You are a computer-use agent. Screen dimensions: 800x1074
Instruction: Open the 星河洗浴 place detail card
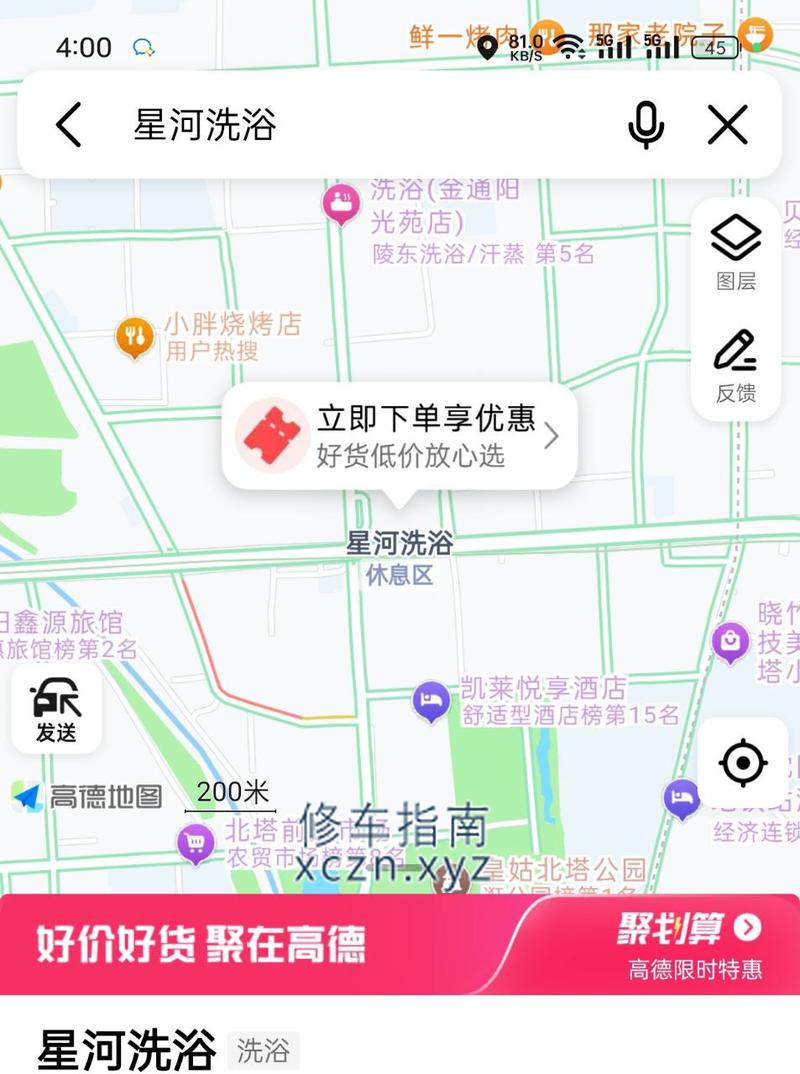[x=127, y=1050]
